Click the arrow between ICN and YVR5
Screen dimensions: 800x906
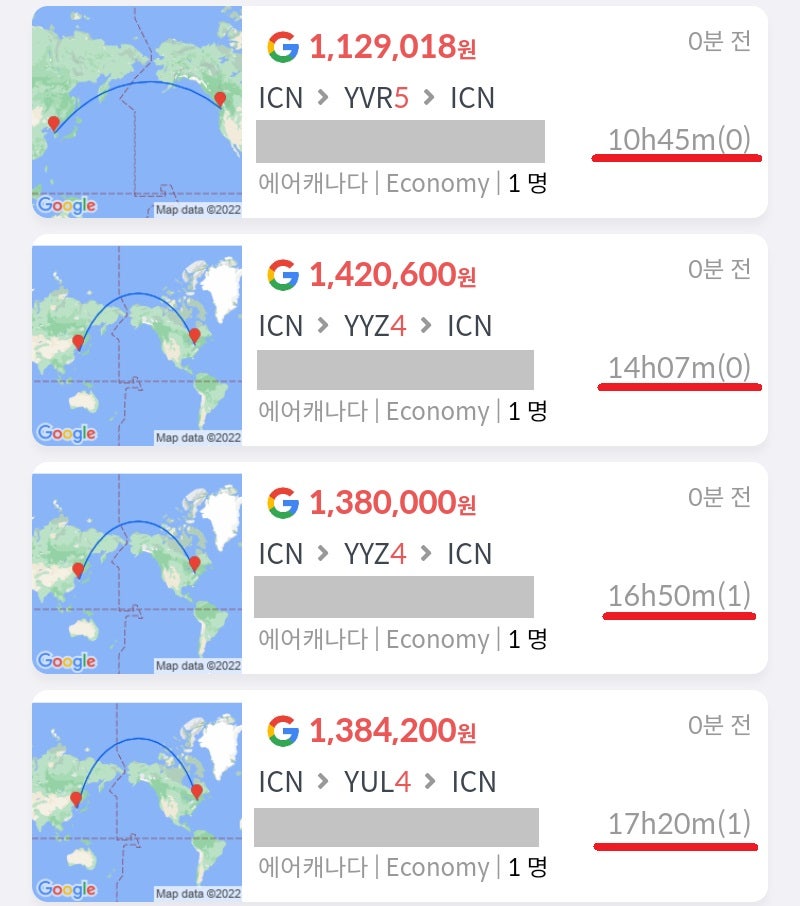[x=323, y=99]
